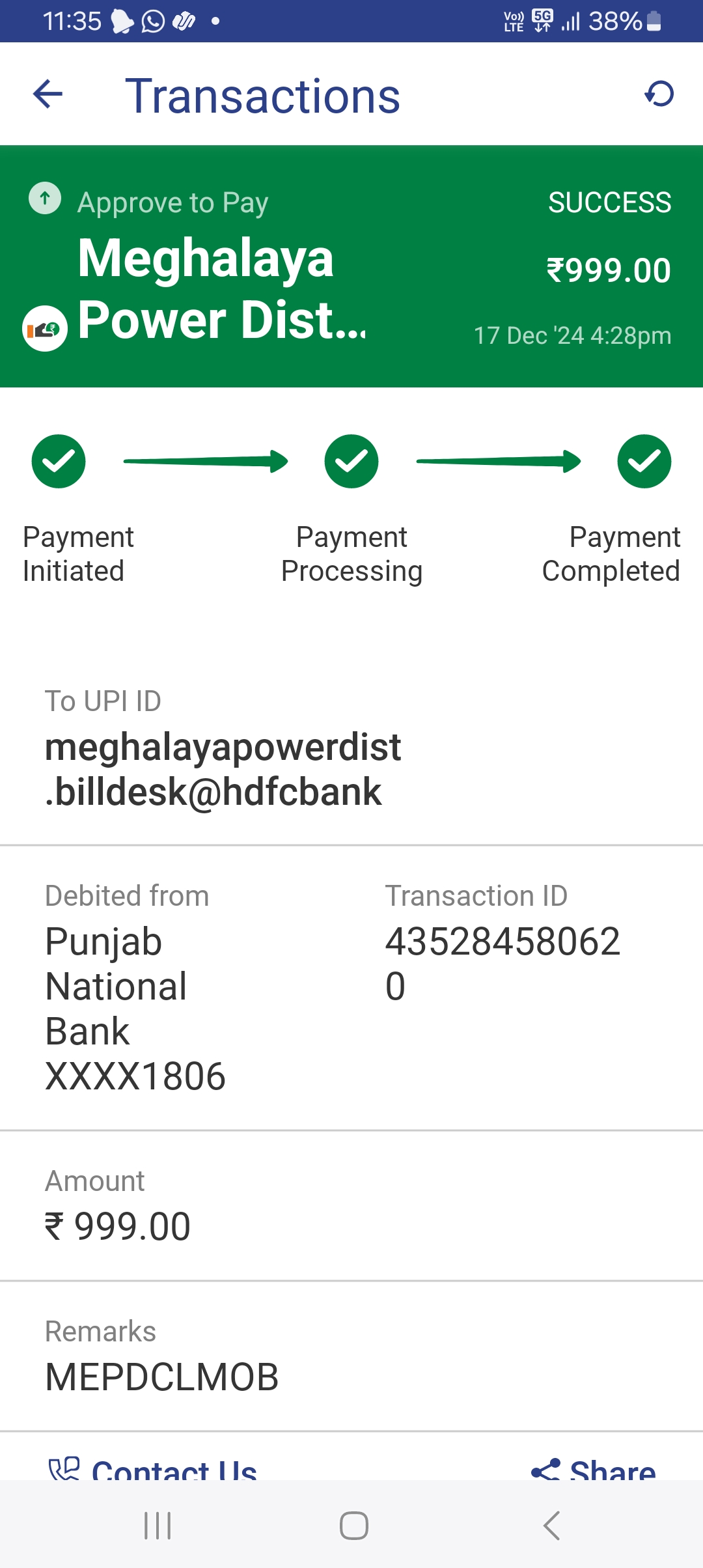Screen dimensions: 703x1568
Task: Go back from the Transactions screen
Action: click(x=48, y=94)
